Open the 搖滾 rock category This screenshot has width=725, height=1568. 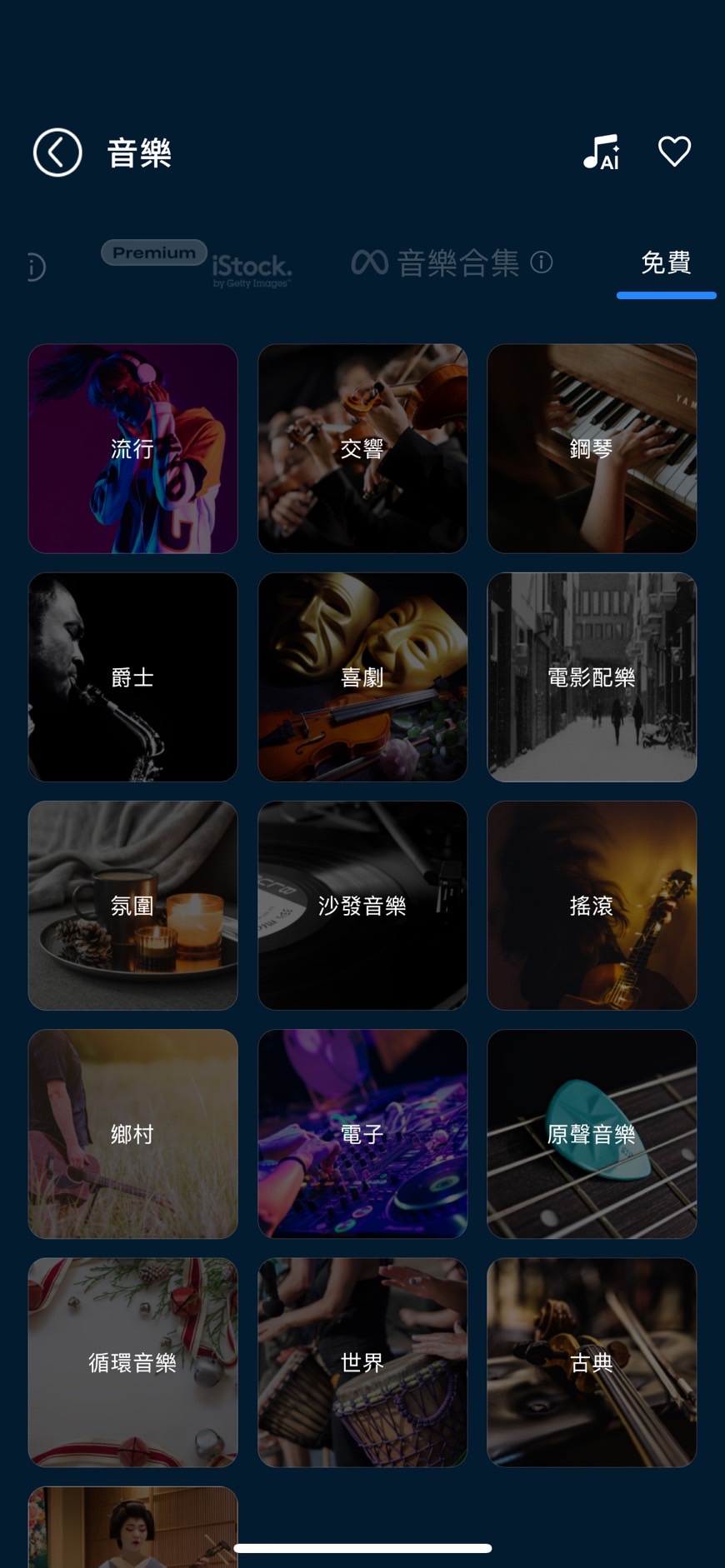pyautogui.click(x=591, y=906)
